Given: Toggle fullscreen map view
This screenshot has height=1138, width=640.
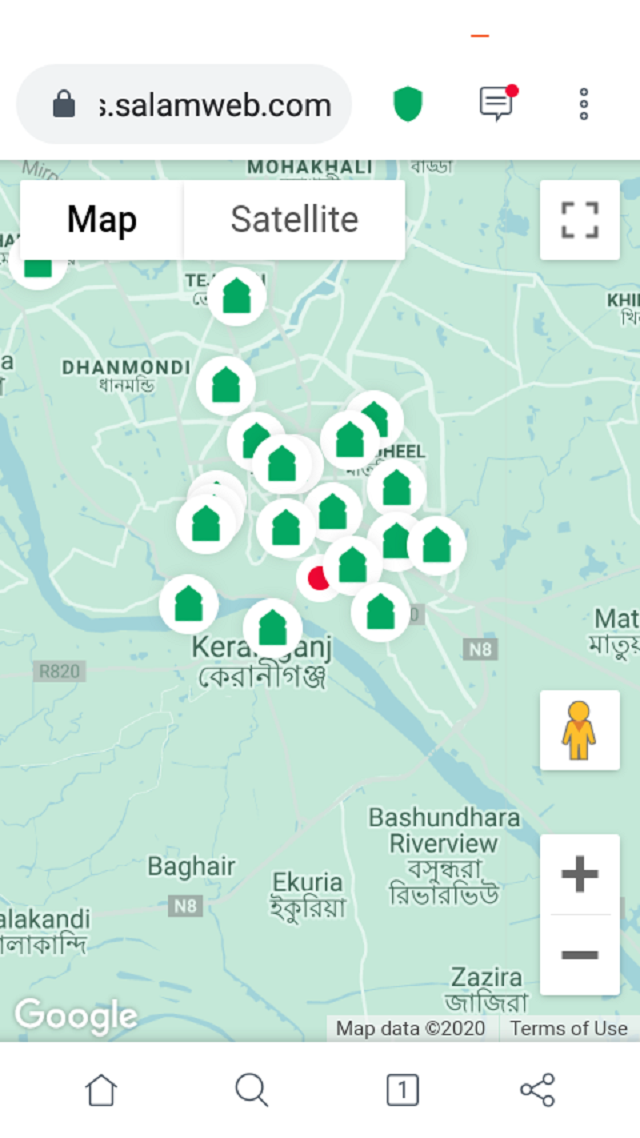Looking at the screenshot, I should pyautogui.click(x=579, y=220).
